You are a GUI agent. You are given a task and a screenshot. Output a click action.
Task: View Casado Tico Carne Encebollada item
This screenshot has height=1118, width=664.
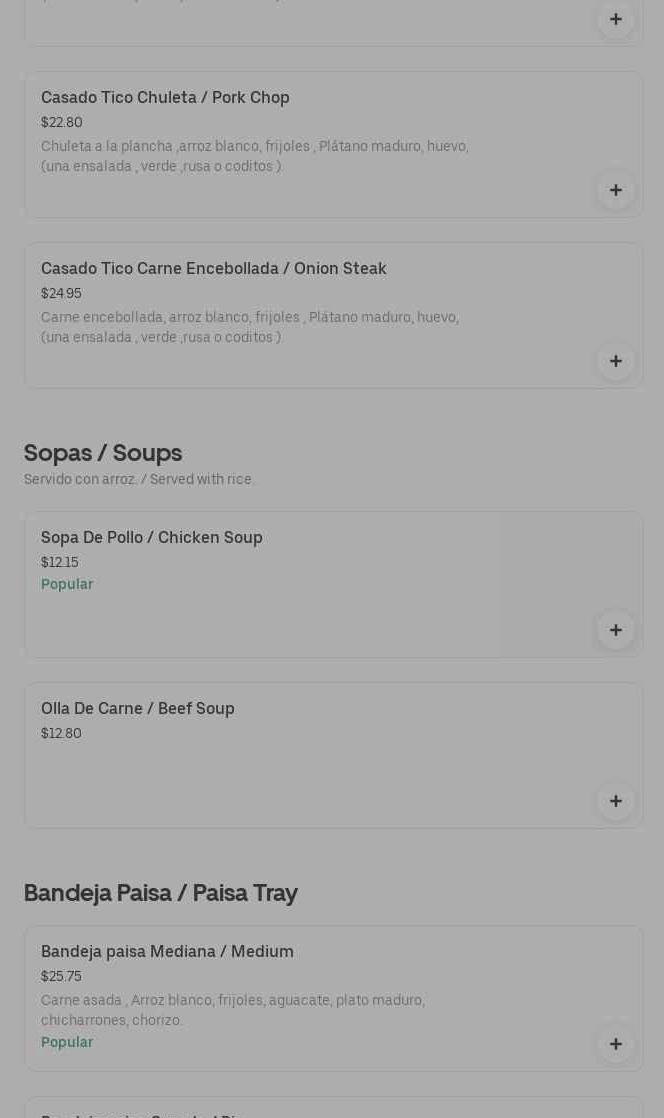point(213,269)
